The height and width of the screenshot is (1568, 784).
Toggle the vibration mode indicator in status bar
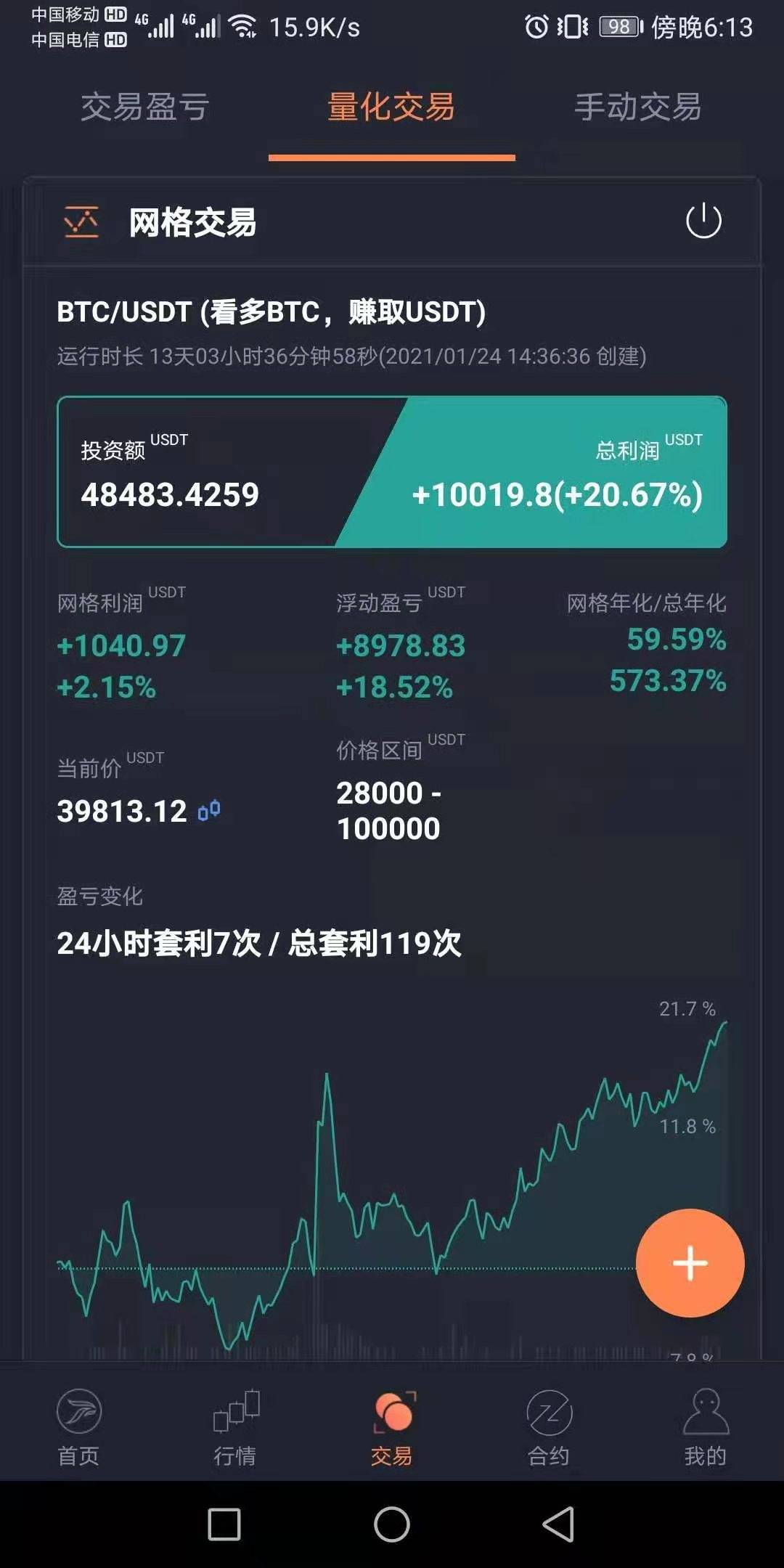point(573,26)
